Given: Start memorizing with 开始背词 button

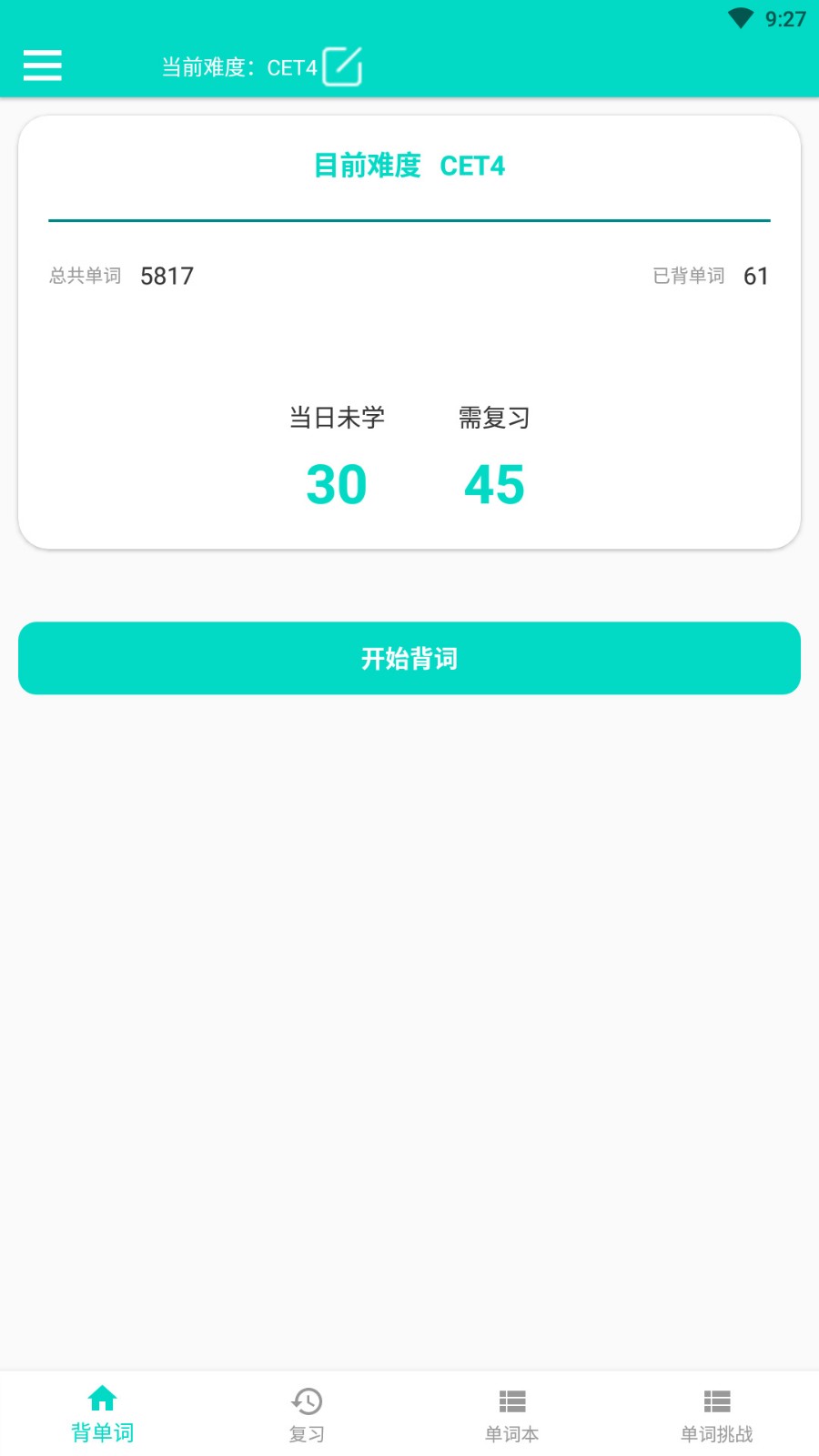Looking at the screenshot, I should (409, 658).
